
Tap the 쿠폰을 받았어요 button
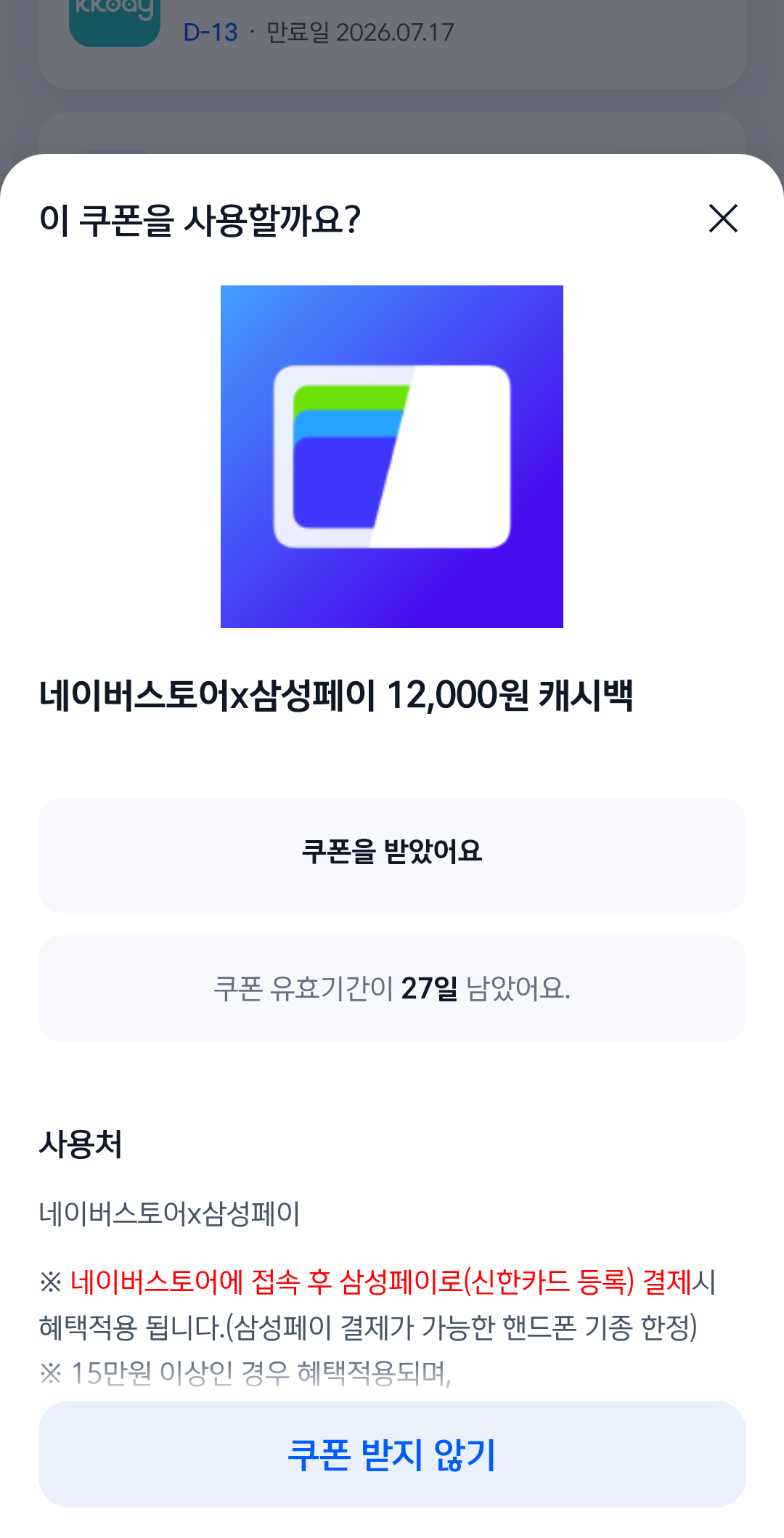[392, 855]
